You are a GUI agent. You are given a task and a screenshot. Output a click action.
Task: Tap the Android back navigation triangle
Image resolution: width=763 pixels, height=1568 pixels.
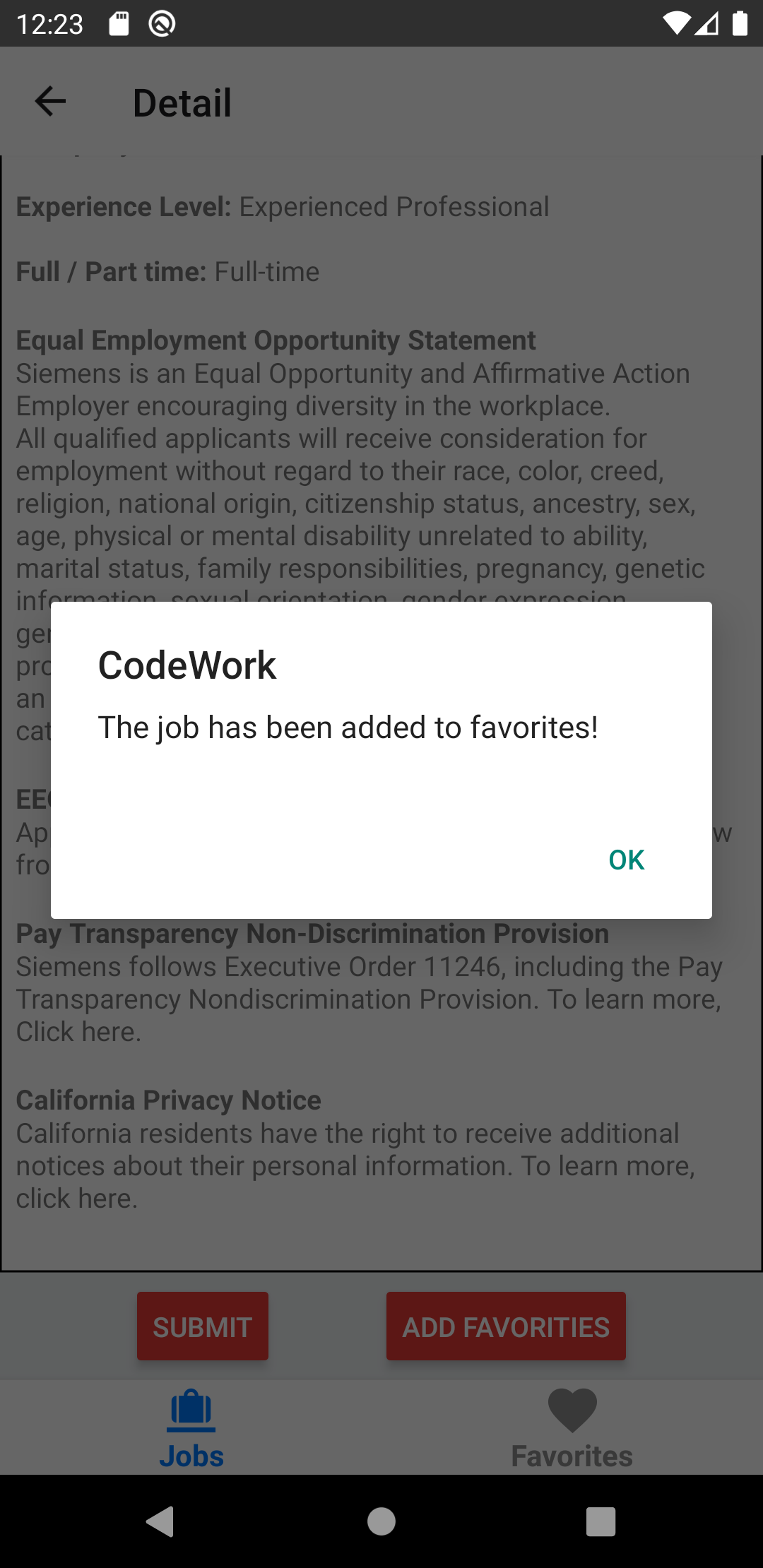161,1522
